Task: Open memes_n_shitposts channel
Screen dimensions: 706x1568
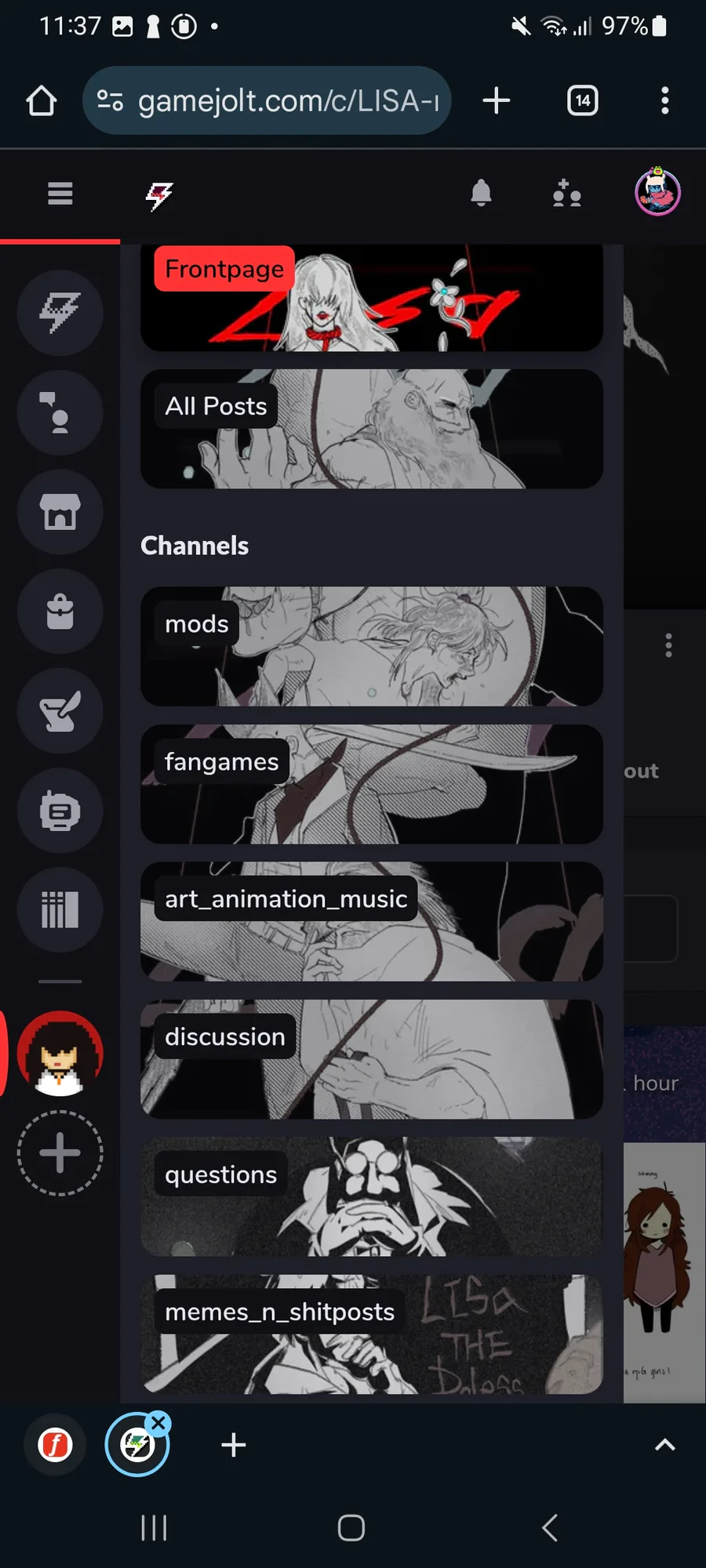Action: pos(371,1334)
